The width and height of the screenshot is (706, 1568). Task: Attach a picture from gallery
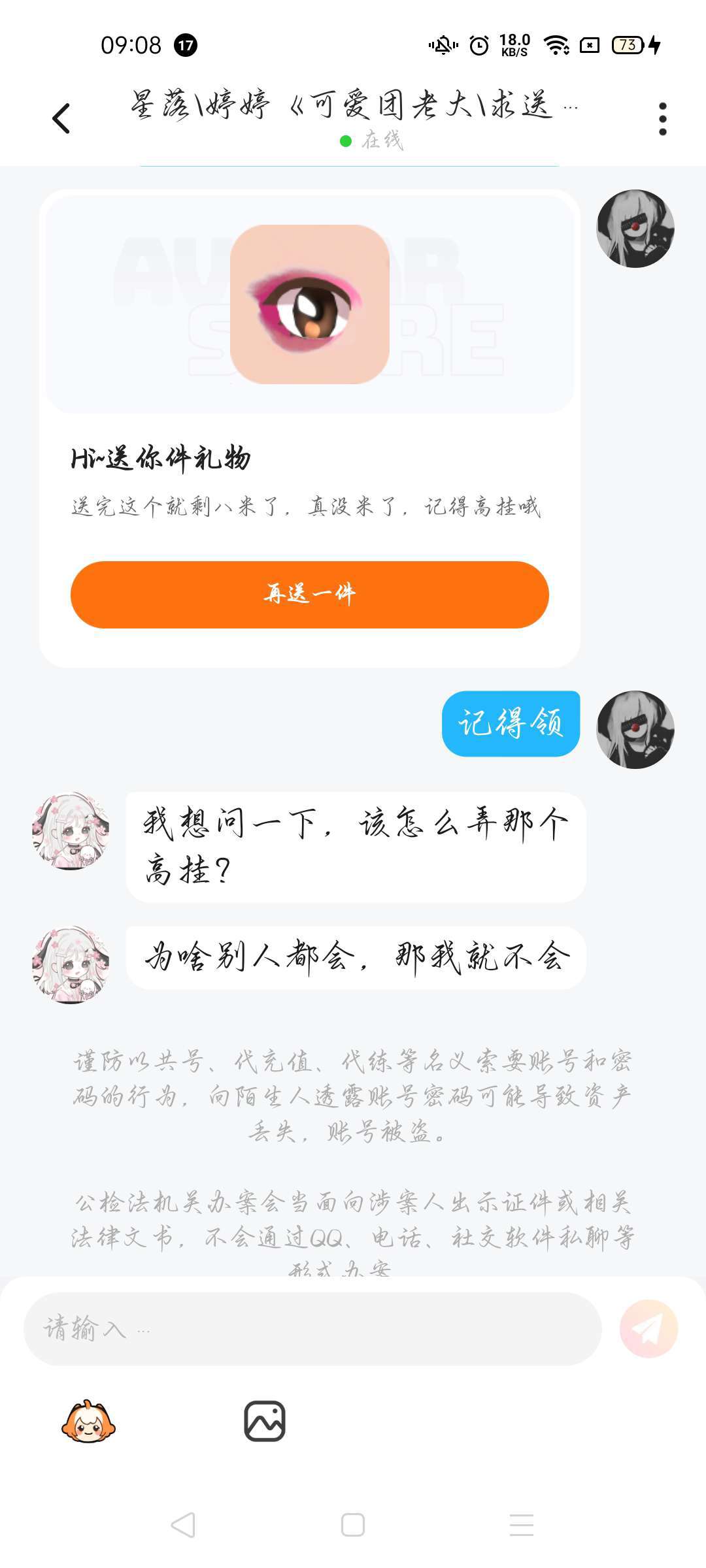pyautogui.click(x=264, y=1421)
